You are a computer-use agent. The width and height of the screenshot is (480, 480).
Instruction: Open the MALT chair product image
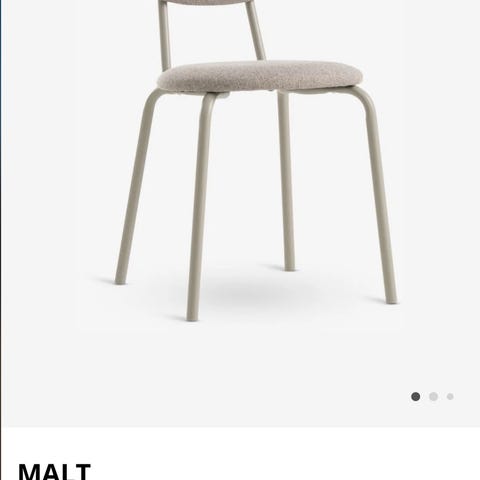(241, 213)
